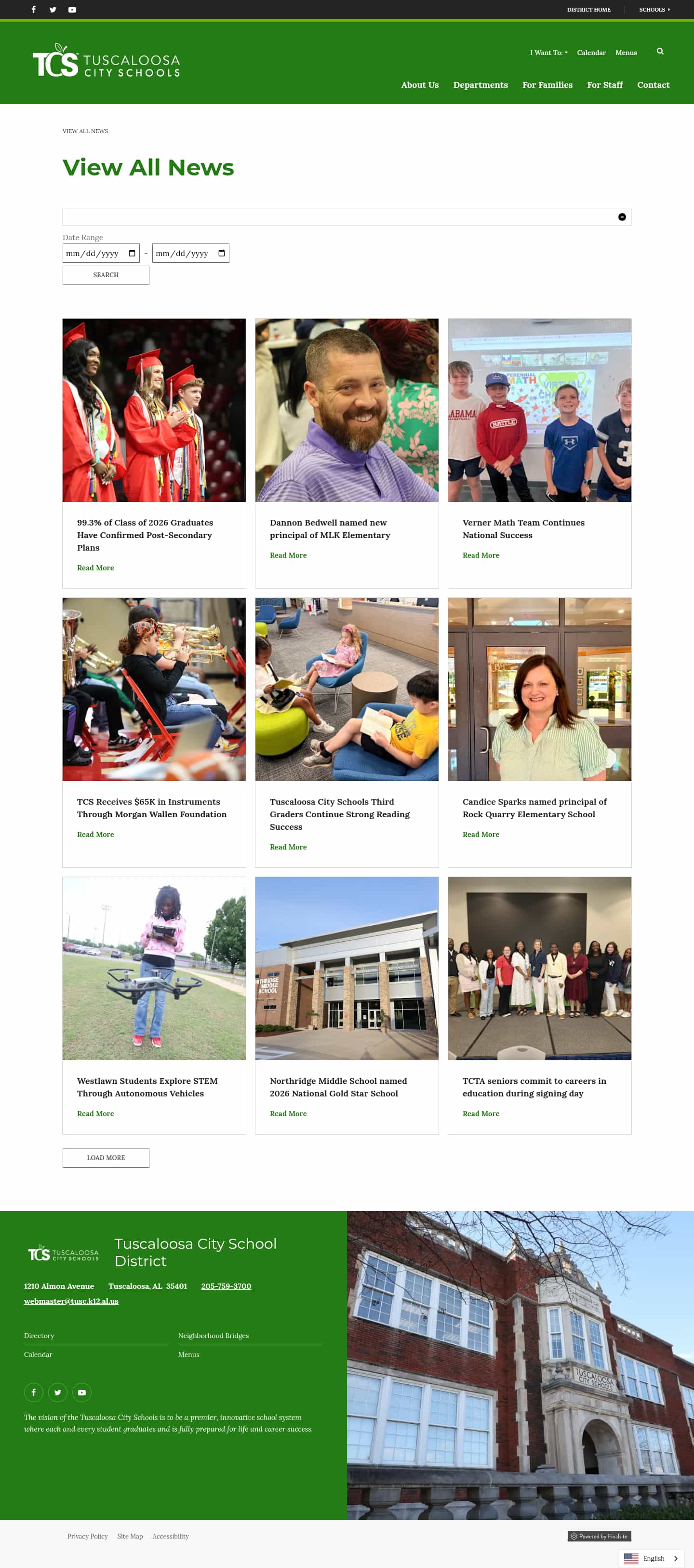This screenshot has width=694, height=1568.
Task: Open the Facebook icon in top bar
Action: (x=33, y=10)
